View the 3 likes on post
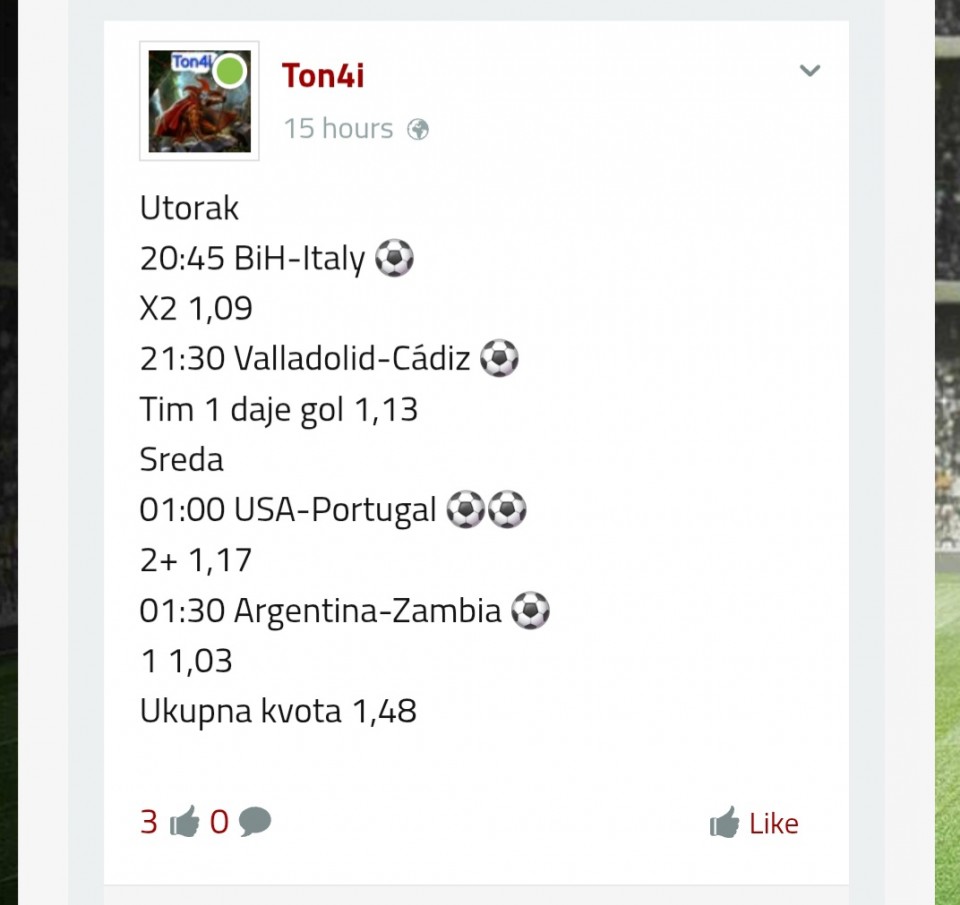Image resolution: width=960 pixels, height=905 pixels. tap(170, 822)
